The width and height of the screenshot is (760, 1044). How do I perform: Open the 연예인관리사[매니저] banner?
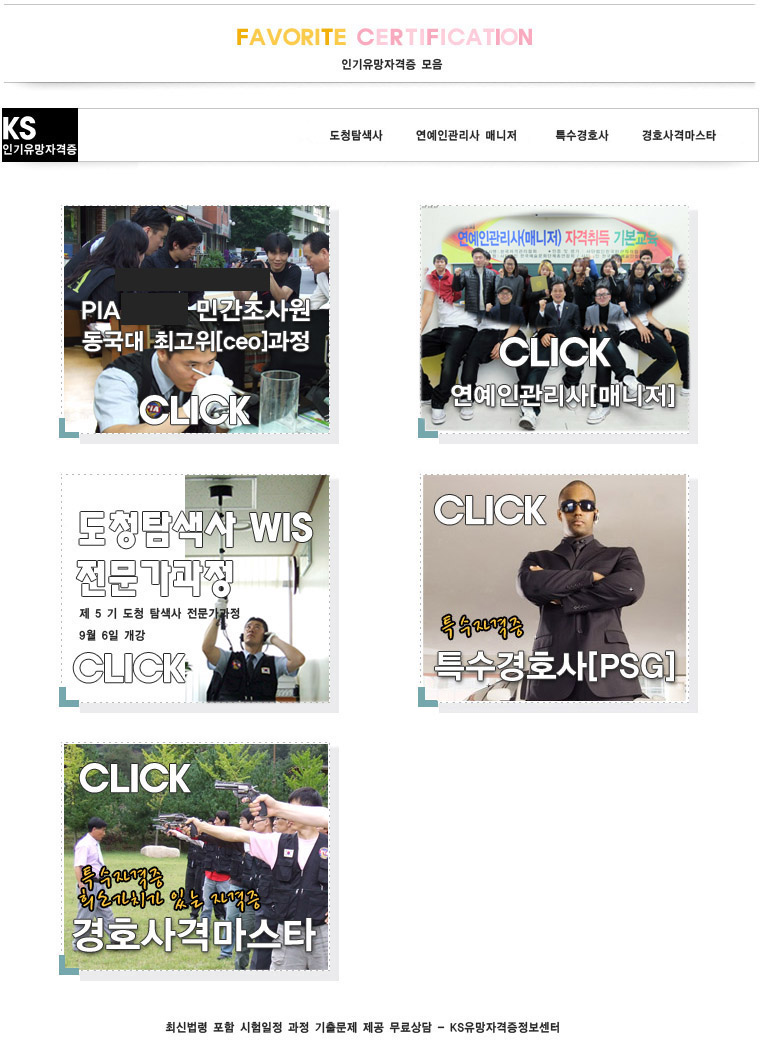click(555, 320)
